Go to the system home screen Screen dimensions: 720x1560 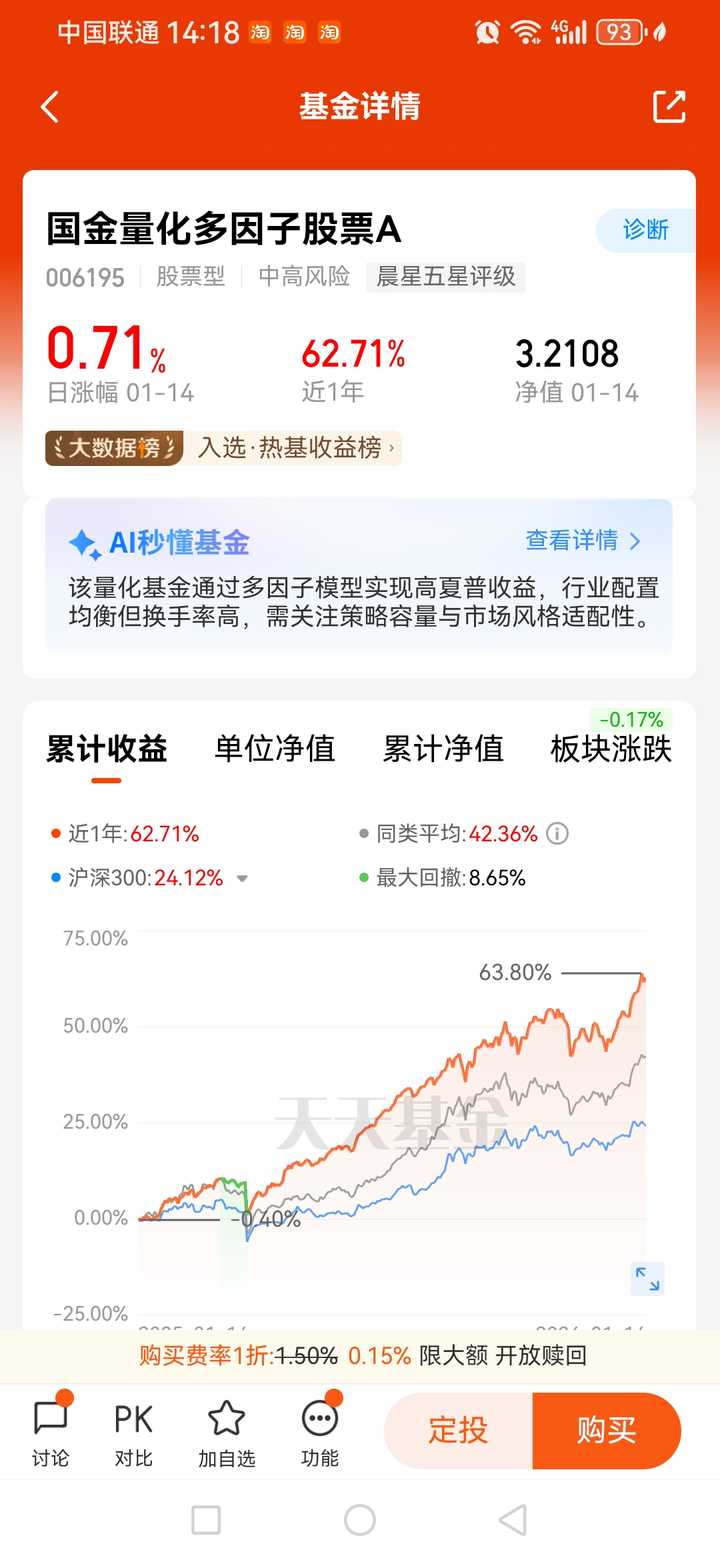359,1520
